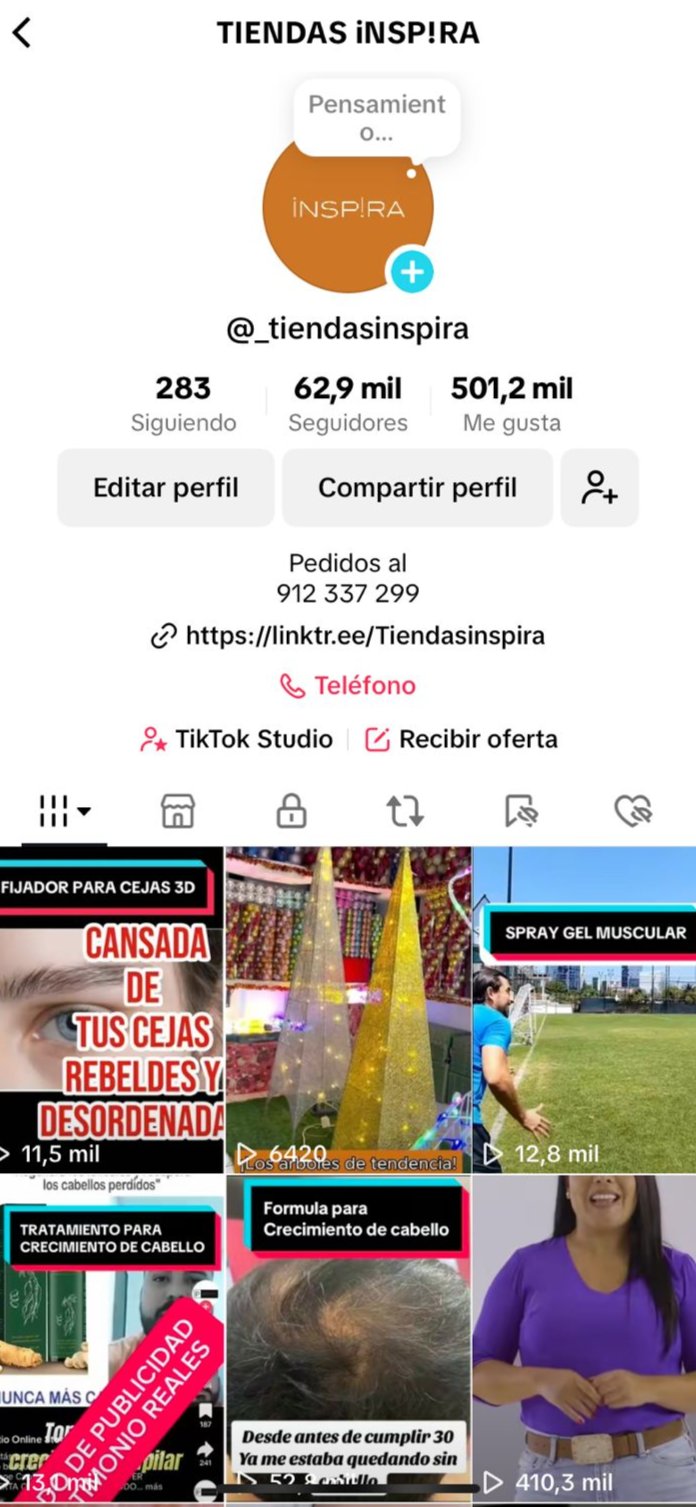Tap Editar perfil button

coord(166,488)
